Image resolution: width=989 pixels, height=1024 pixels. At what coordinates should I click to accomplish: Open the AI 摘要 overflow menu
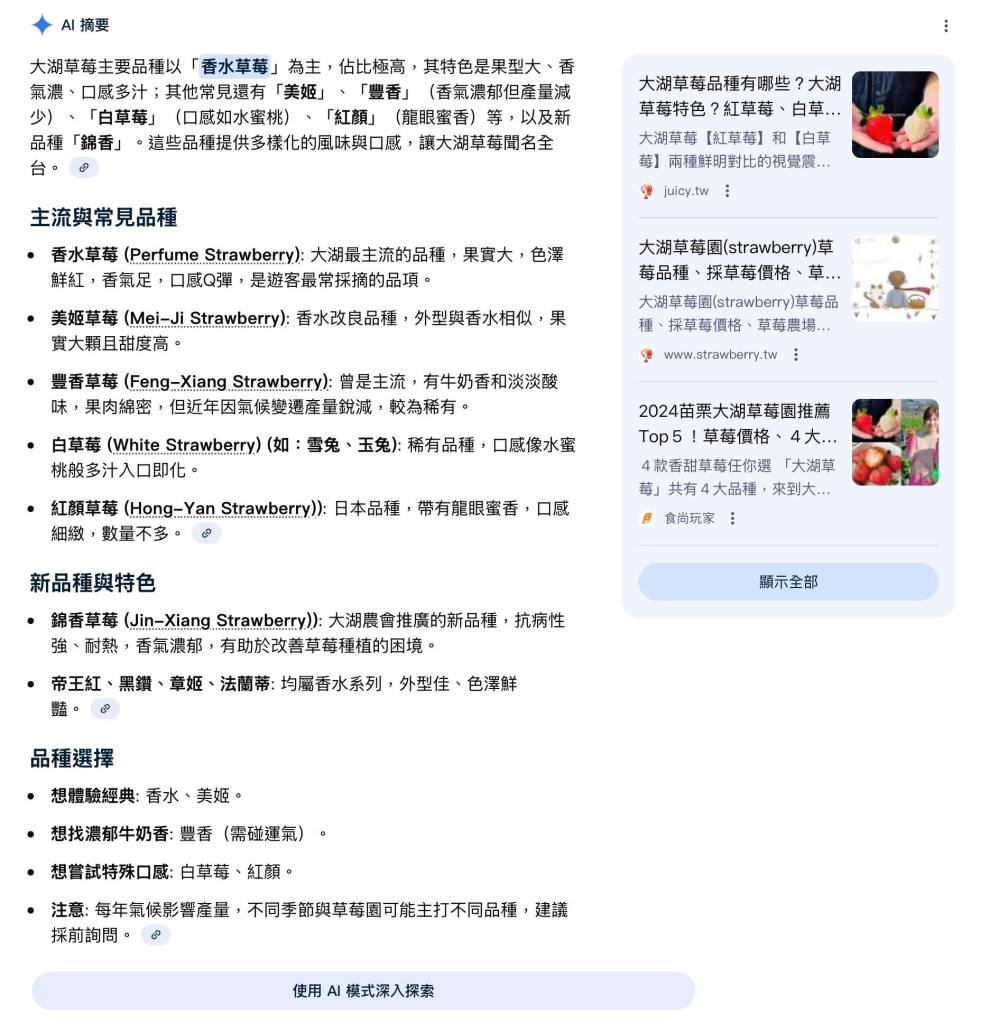945,26
